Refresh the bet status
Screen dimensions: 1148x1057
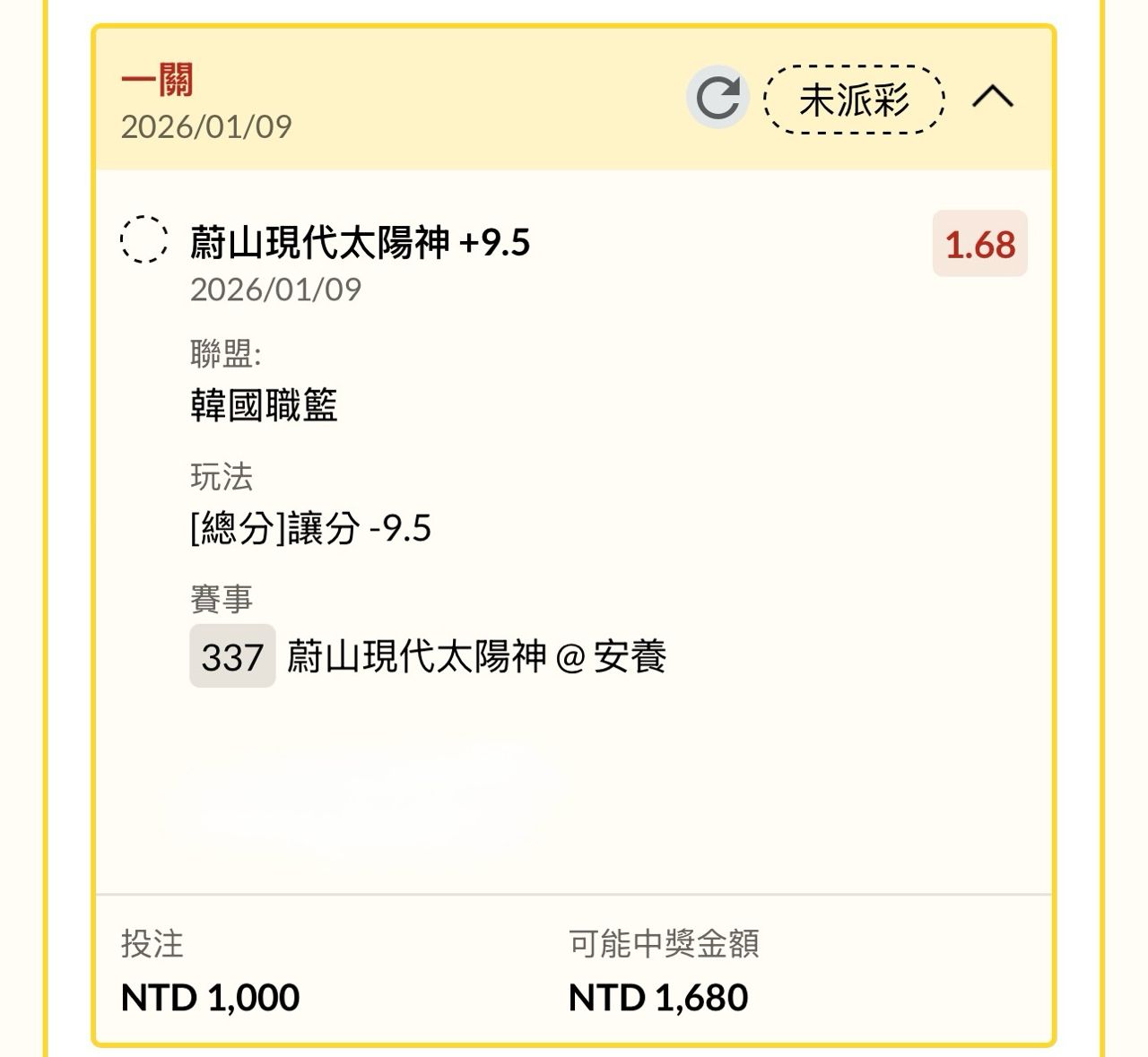click(717, 97)
